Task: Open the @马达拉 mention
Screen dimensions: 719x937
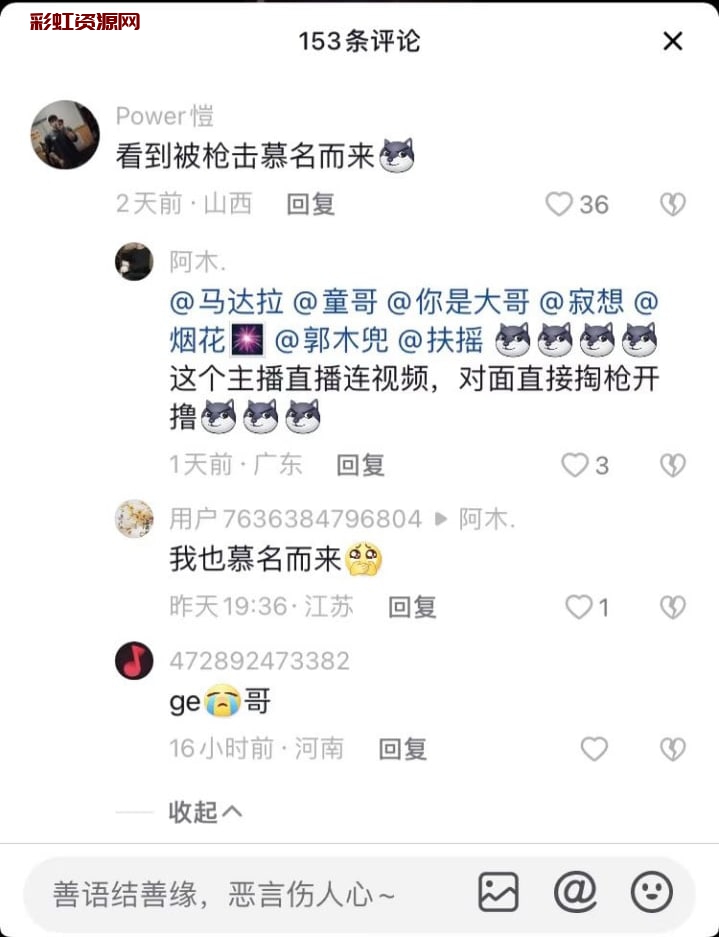Action: click(227, 301)
